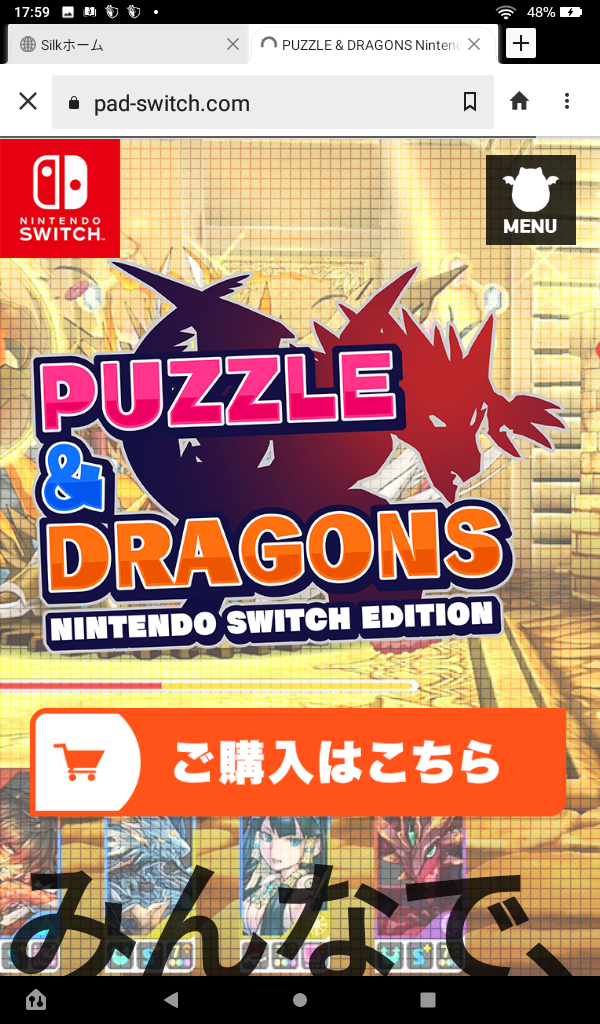Viewport: 600px width, 1024px height.
Task: Open the browser overflow menu
Action: tap(567, 101)
